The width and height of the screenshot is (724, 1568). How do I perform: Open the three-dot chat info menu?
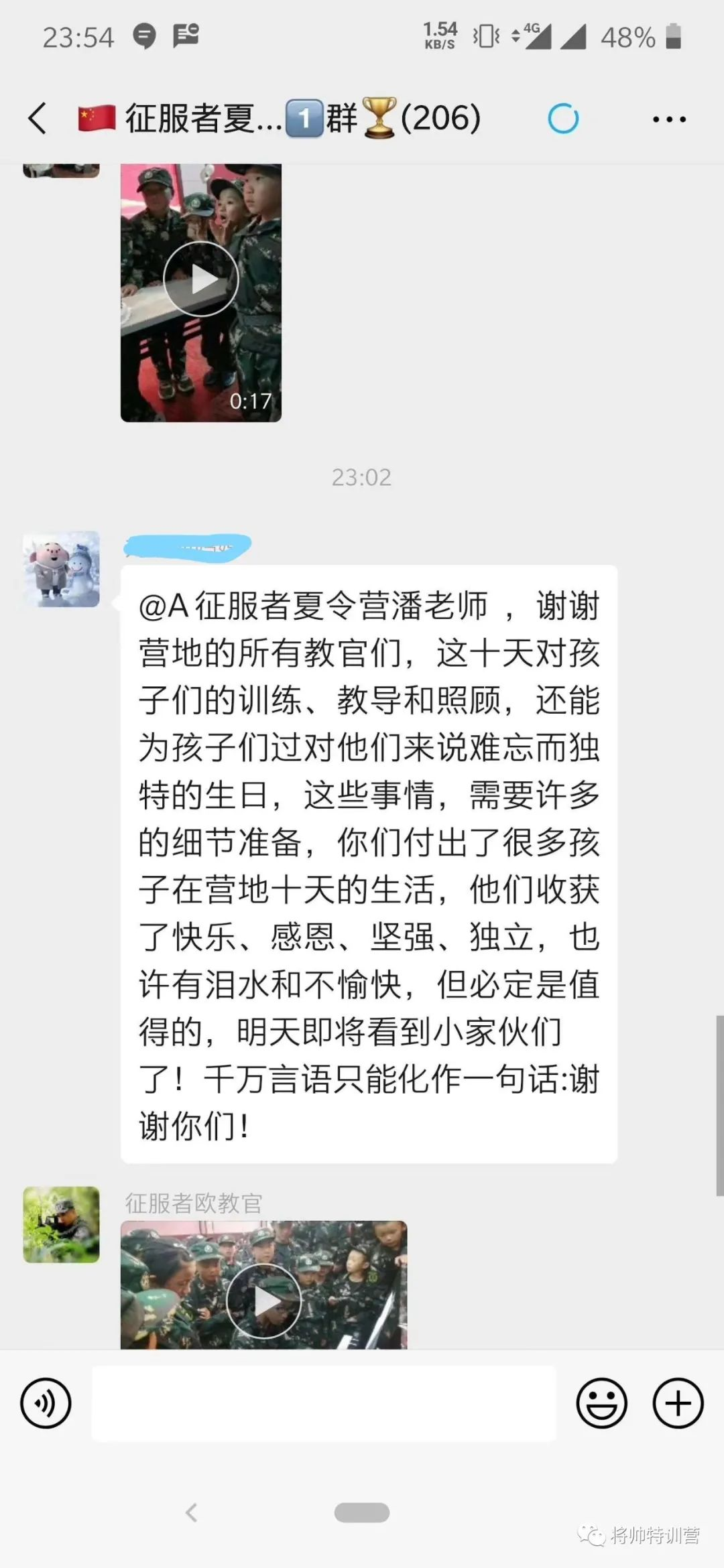(x=669, y=119)
